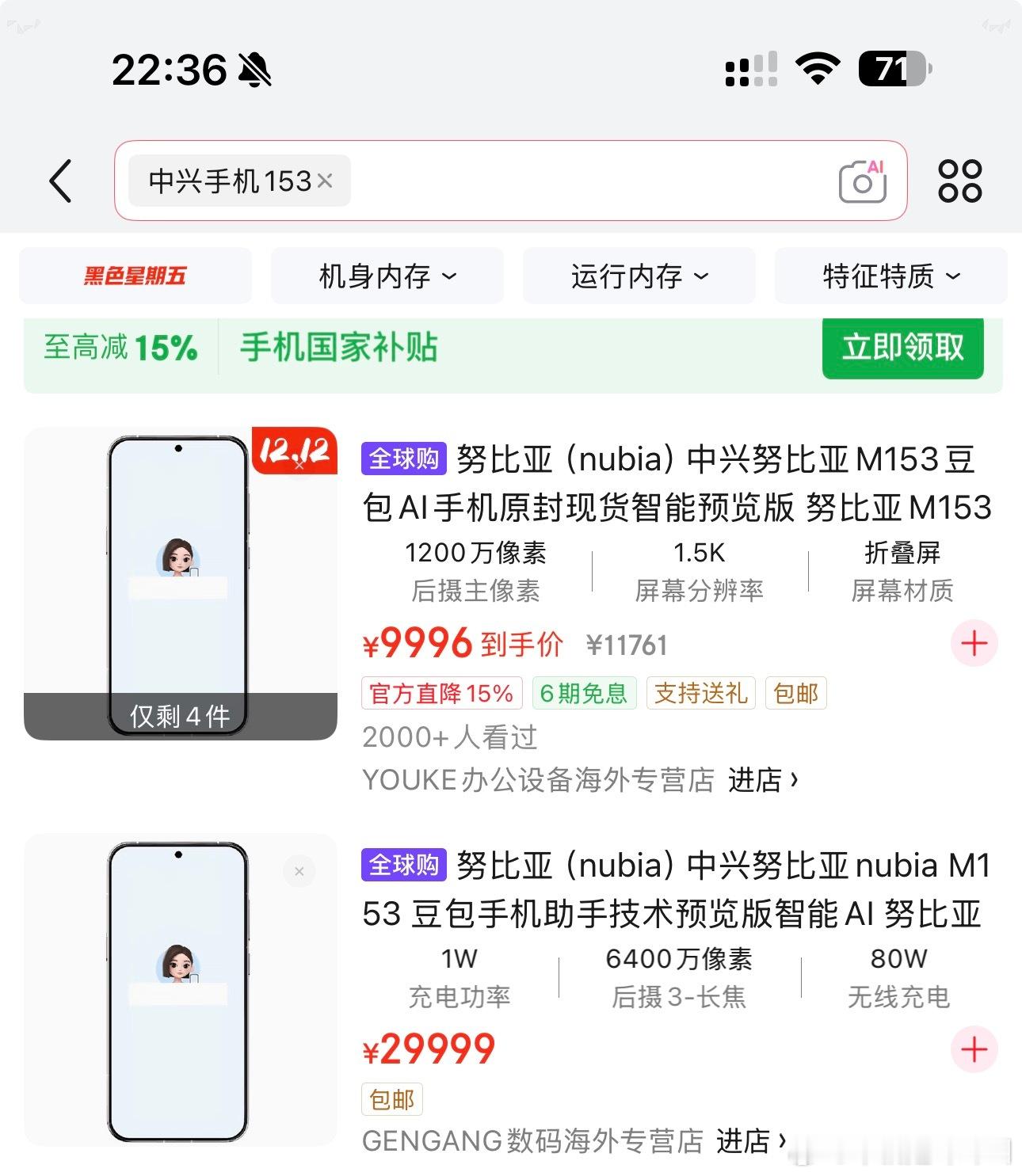Clear the search keyword 中兴手机153
The width and height of the screenshot is (1022, 1176).
325,182
